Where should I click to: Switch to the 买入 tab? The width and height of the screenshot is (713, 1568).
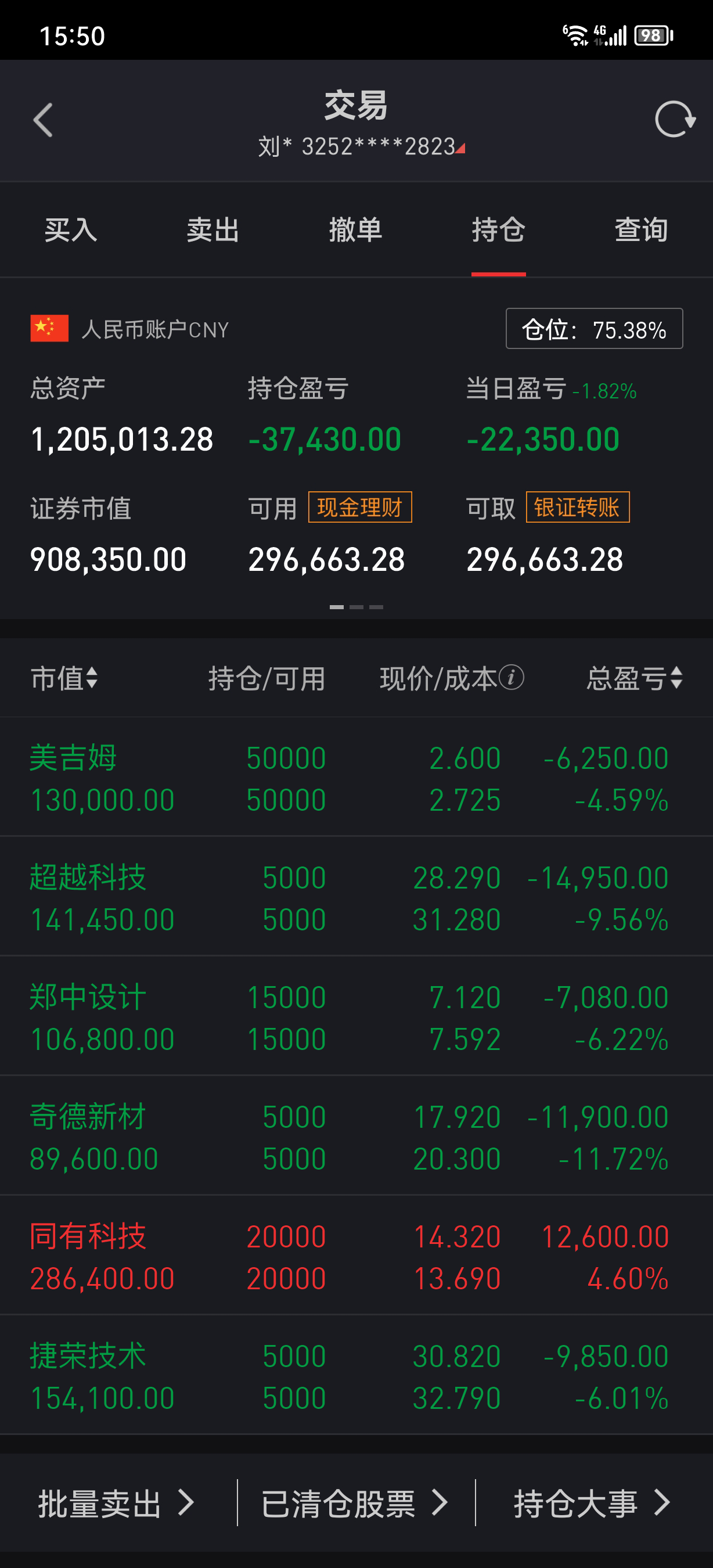pyautogui.click(x=71, y=230)
